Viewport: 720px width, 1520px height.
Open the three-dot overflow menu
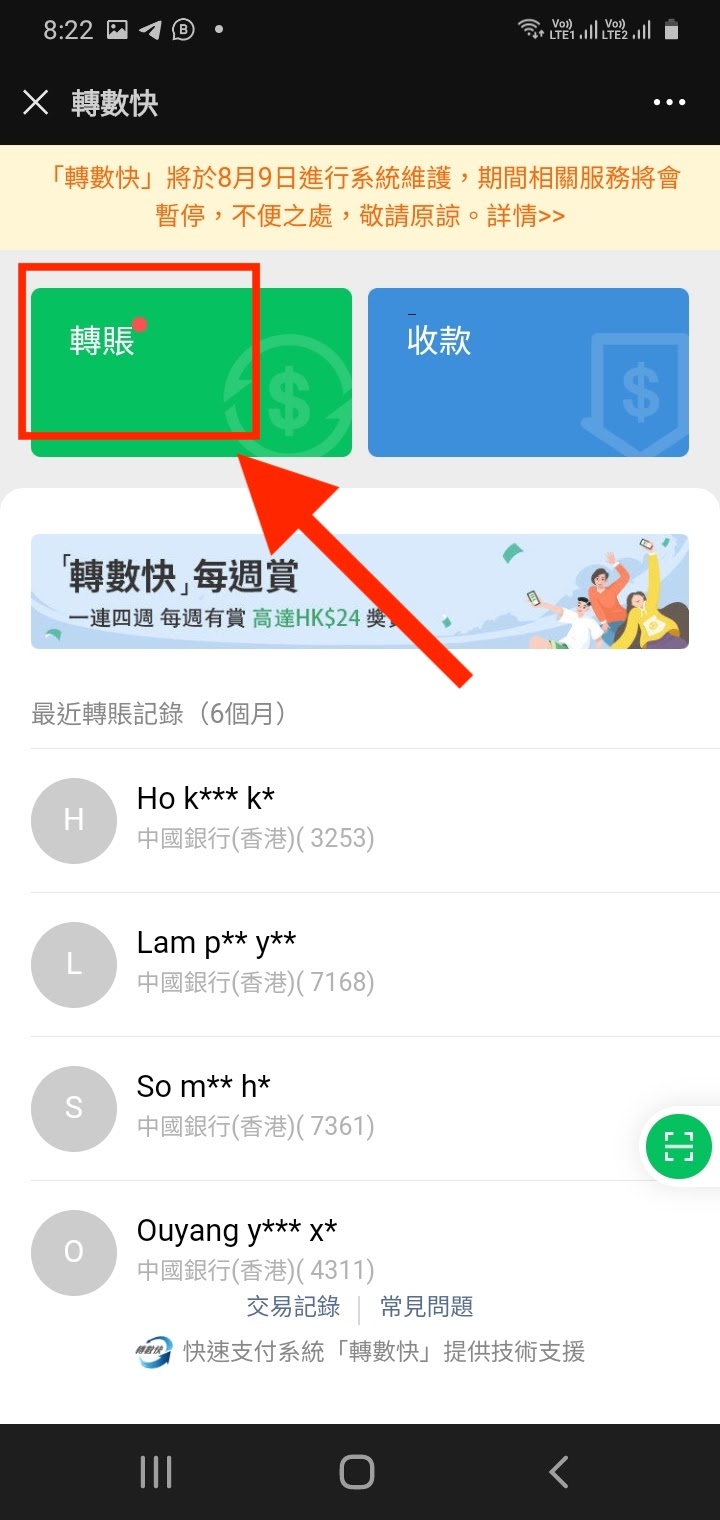pos(669,102)
